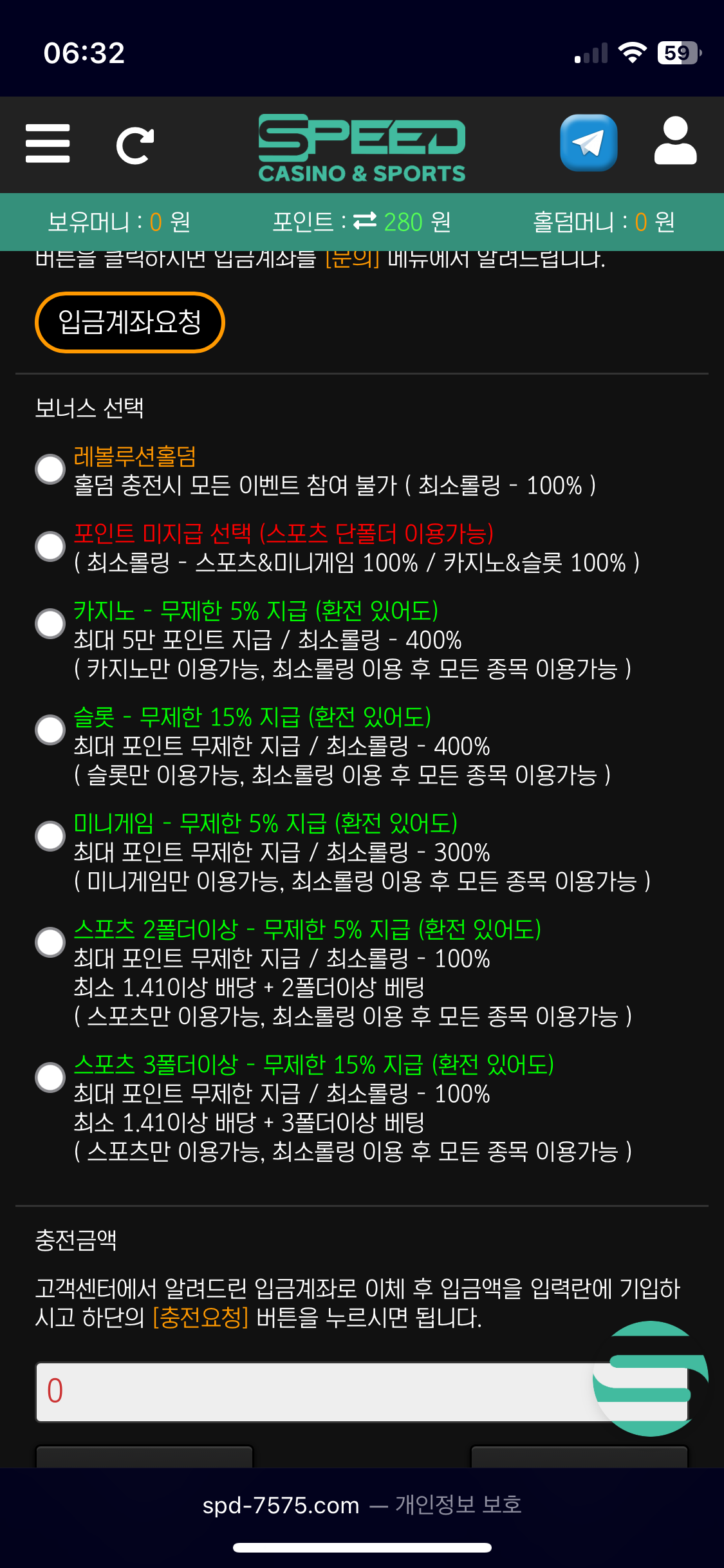Open the Telegram support icon
The width and height of the screenshot is (724, 1568).
pyautogui.click(x=589, y=143)
